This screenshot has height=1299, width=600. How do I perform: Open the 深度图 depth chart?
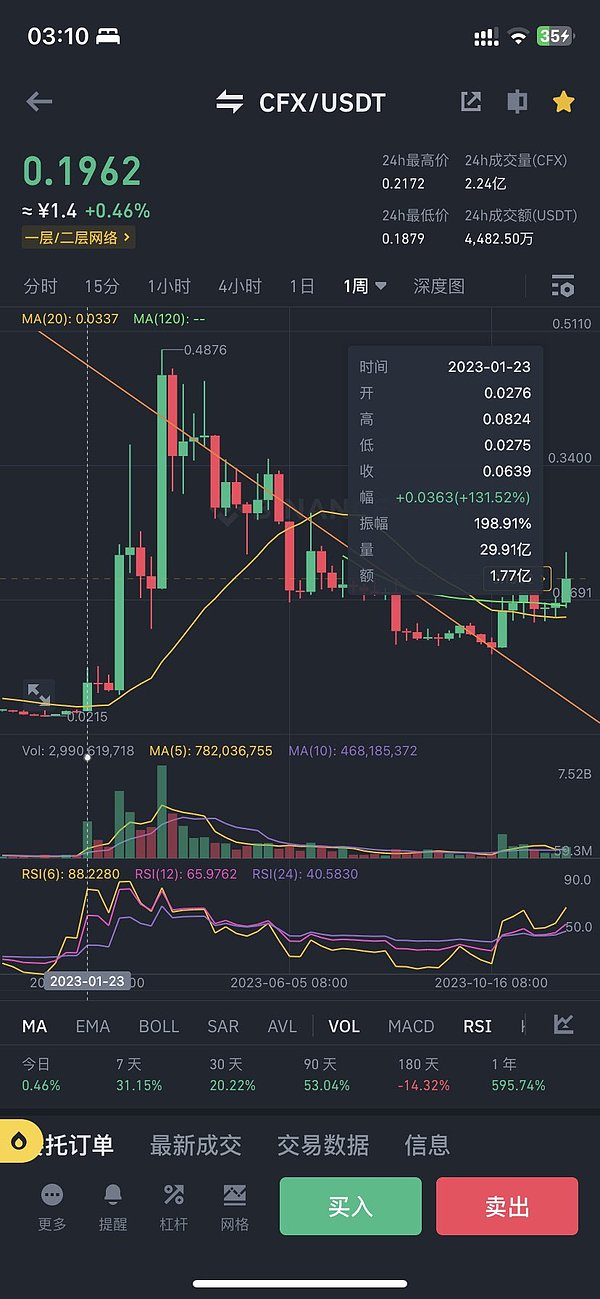tap(439, 286)
